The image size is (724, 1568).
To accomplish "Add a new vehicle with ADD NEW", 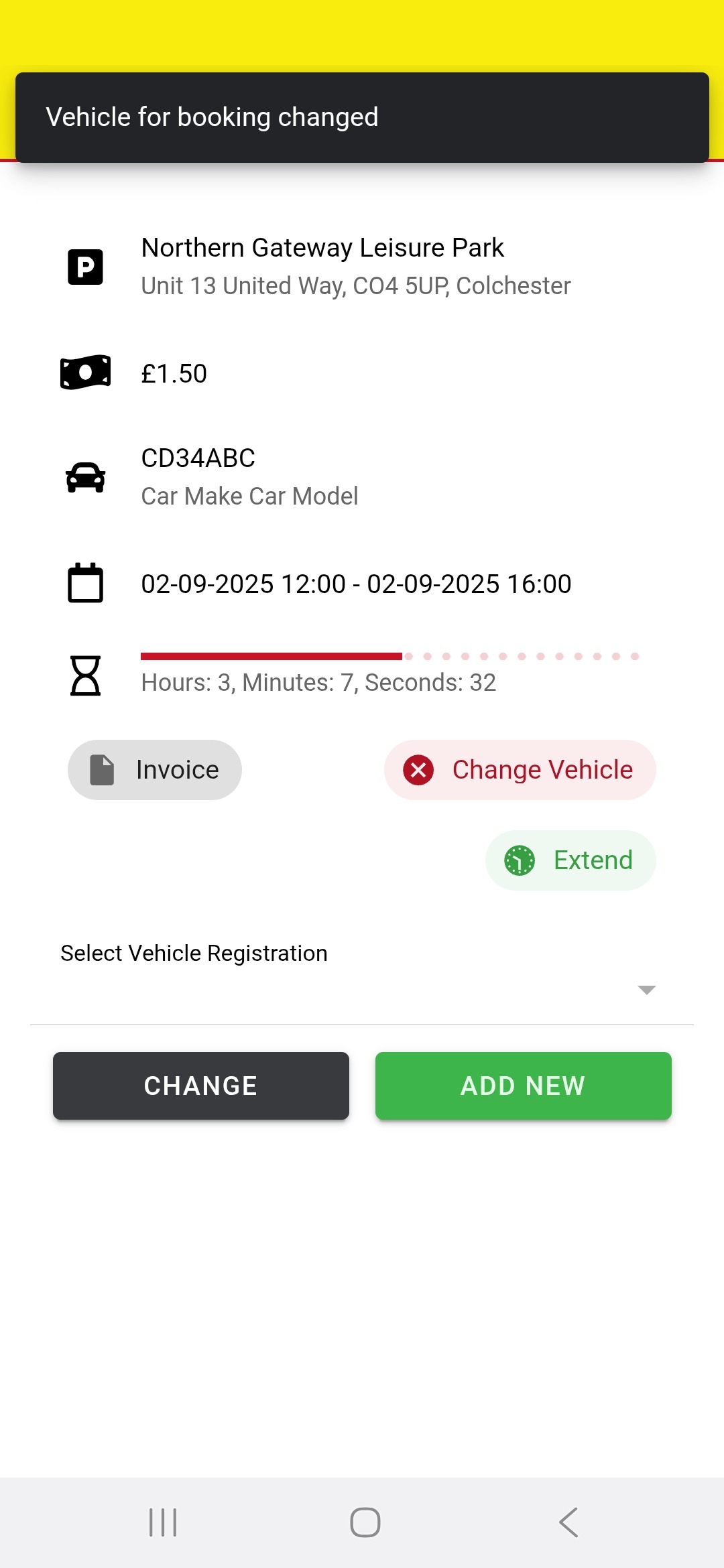I will [523, 1086].
